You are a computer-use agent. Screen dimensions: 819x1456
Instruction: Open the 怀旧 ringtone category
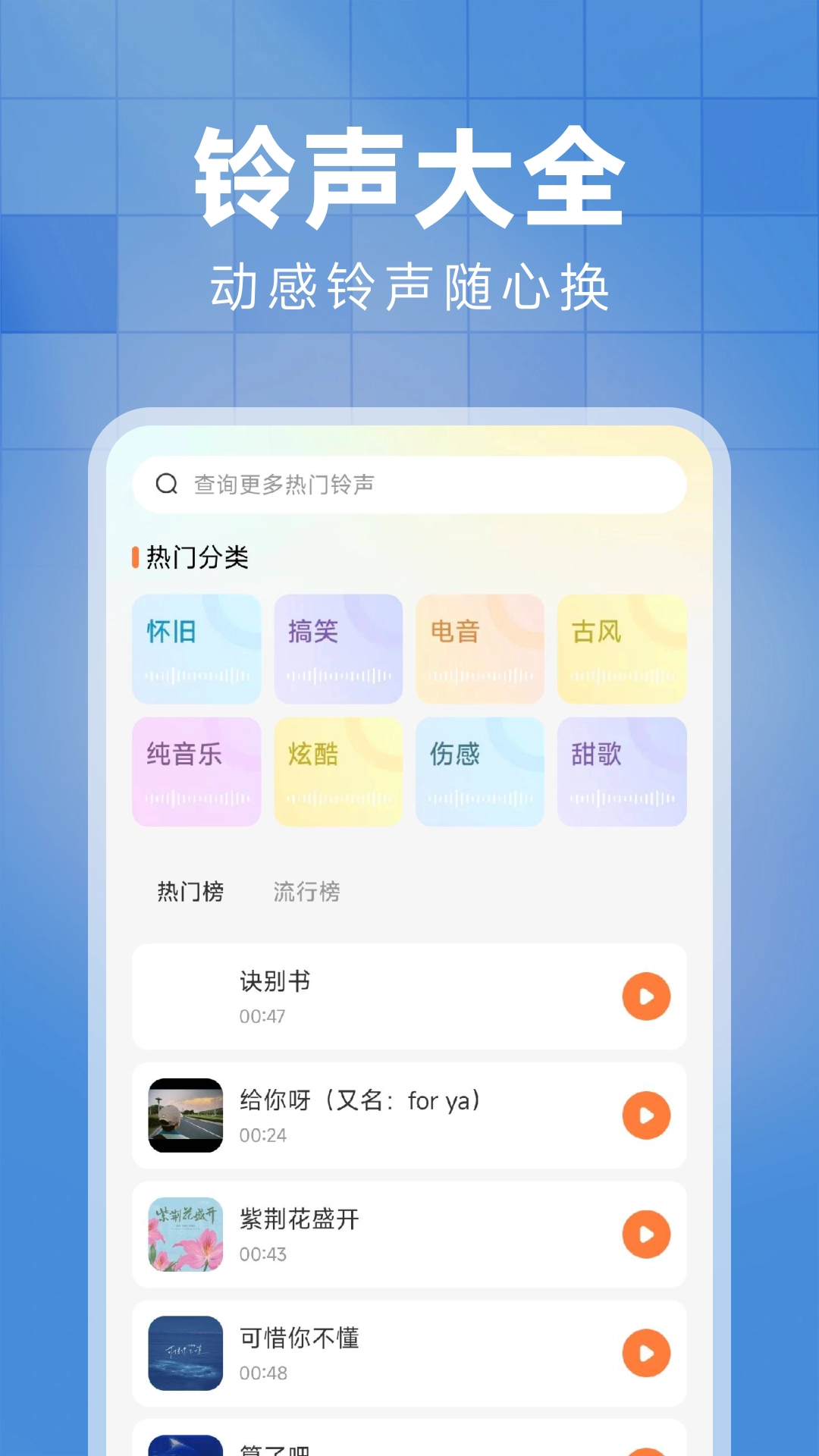(196, 650)
